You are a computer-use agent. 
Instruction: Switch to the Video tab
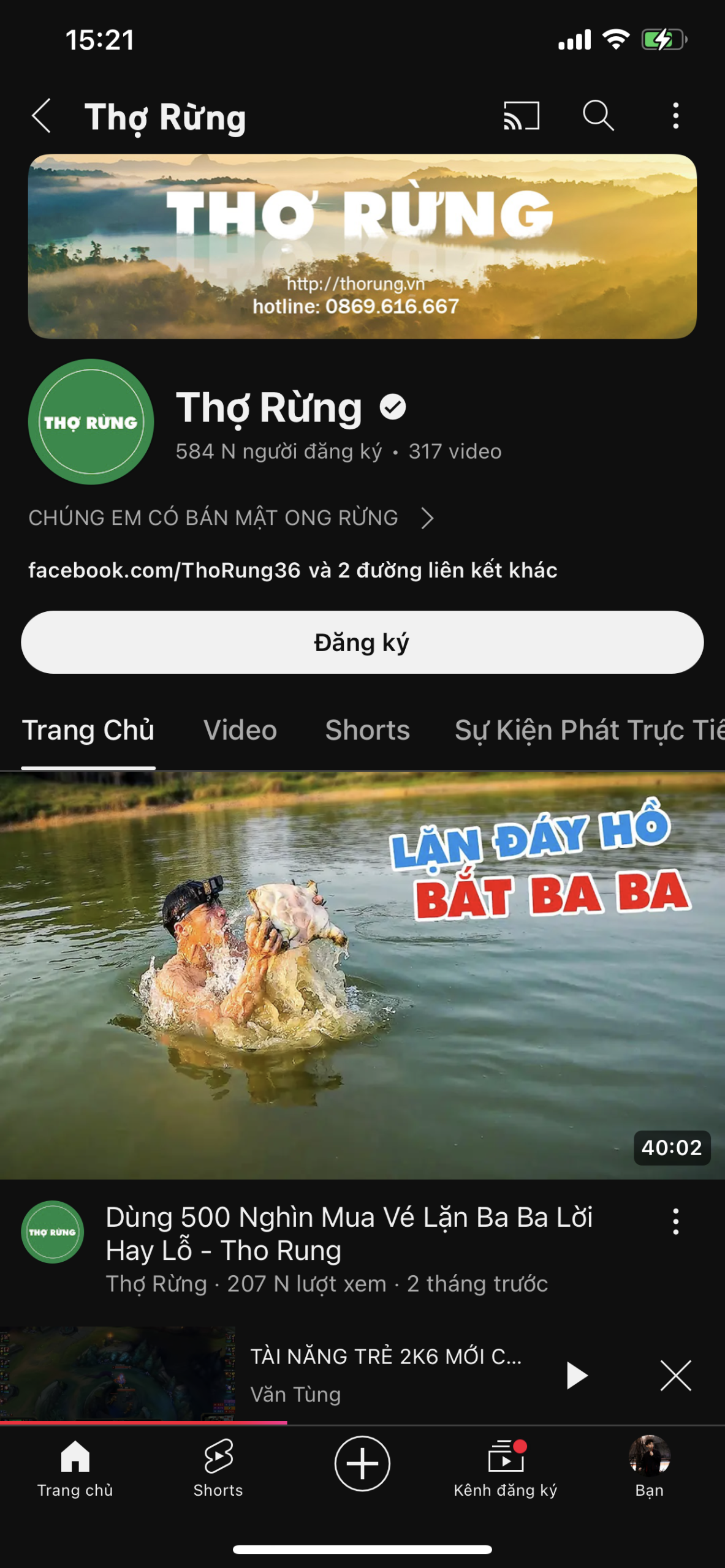click(240, 730)
